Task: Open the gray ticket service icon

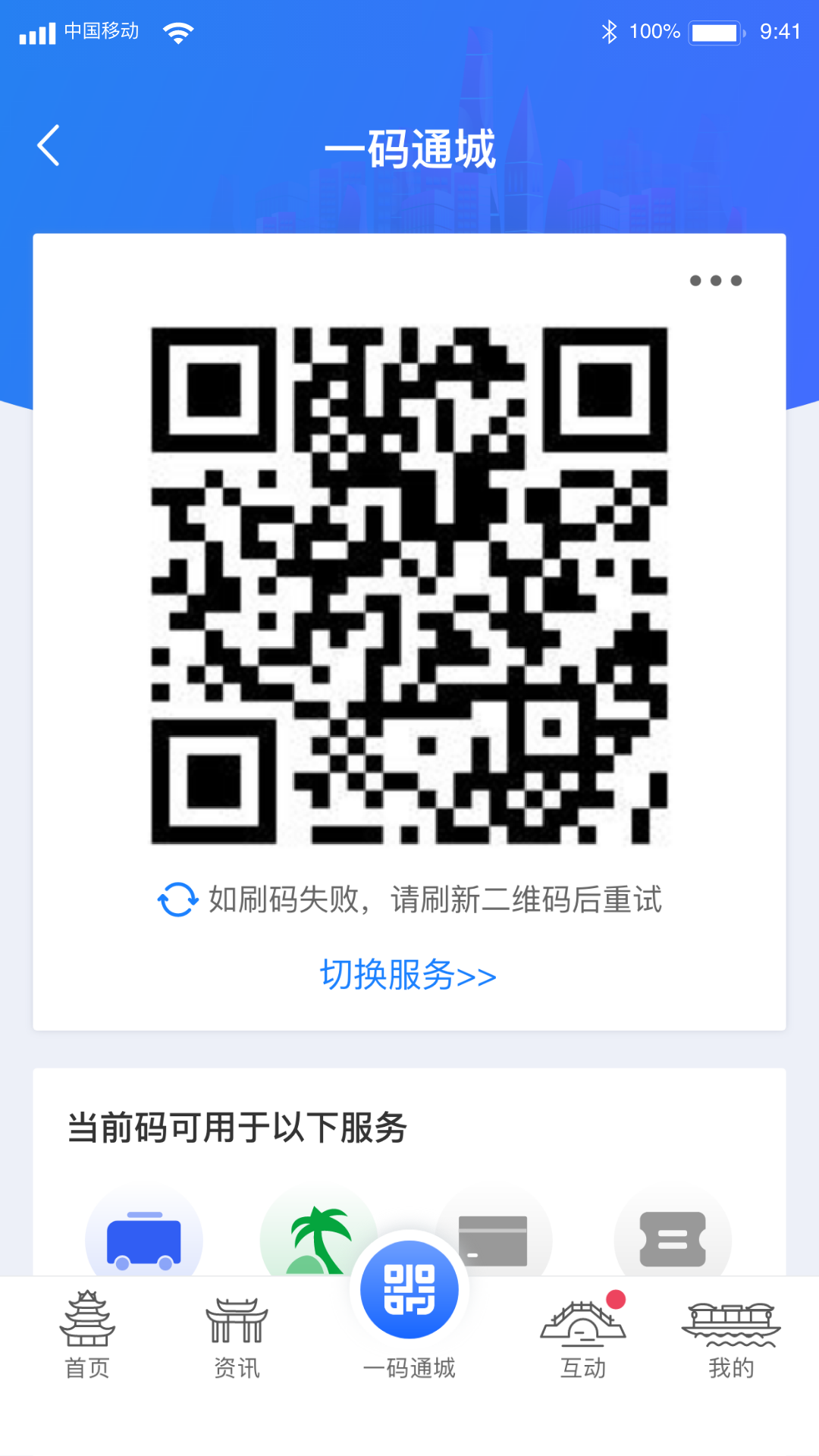Action: click(672, 1238)
